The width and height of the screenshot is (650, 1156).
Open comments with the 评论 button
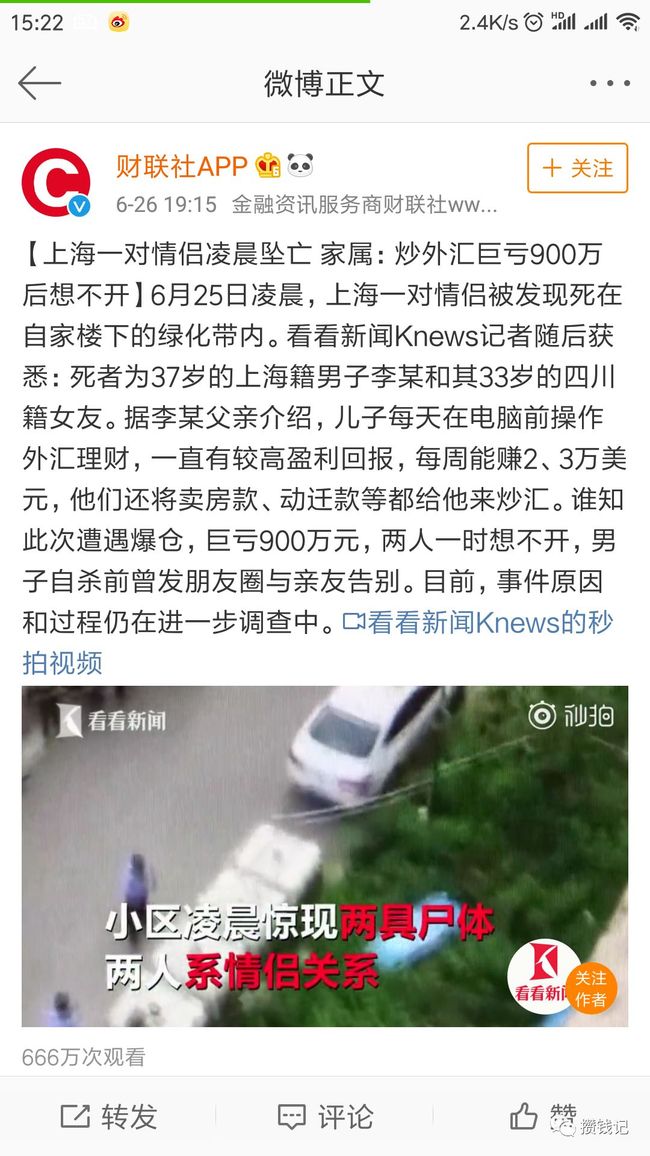click(325, 1116)
